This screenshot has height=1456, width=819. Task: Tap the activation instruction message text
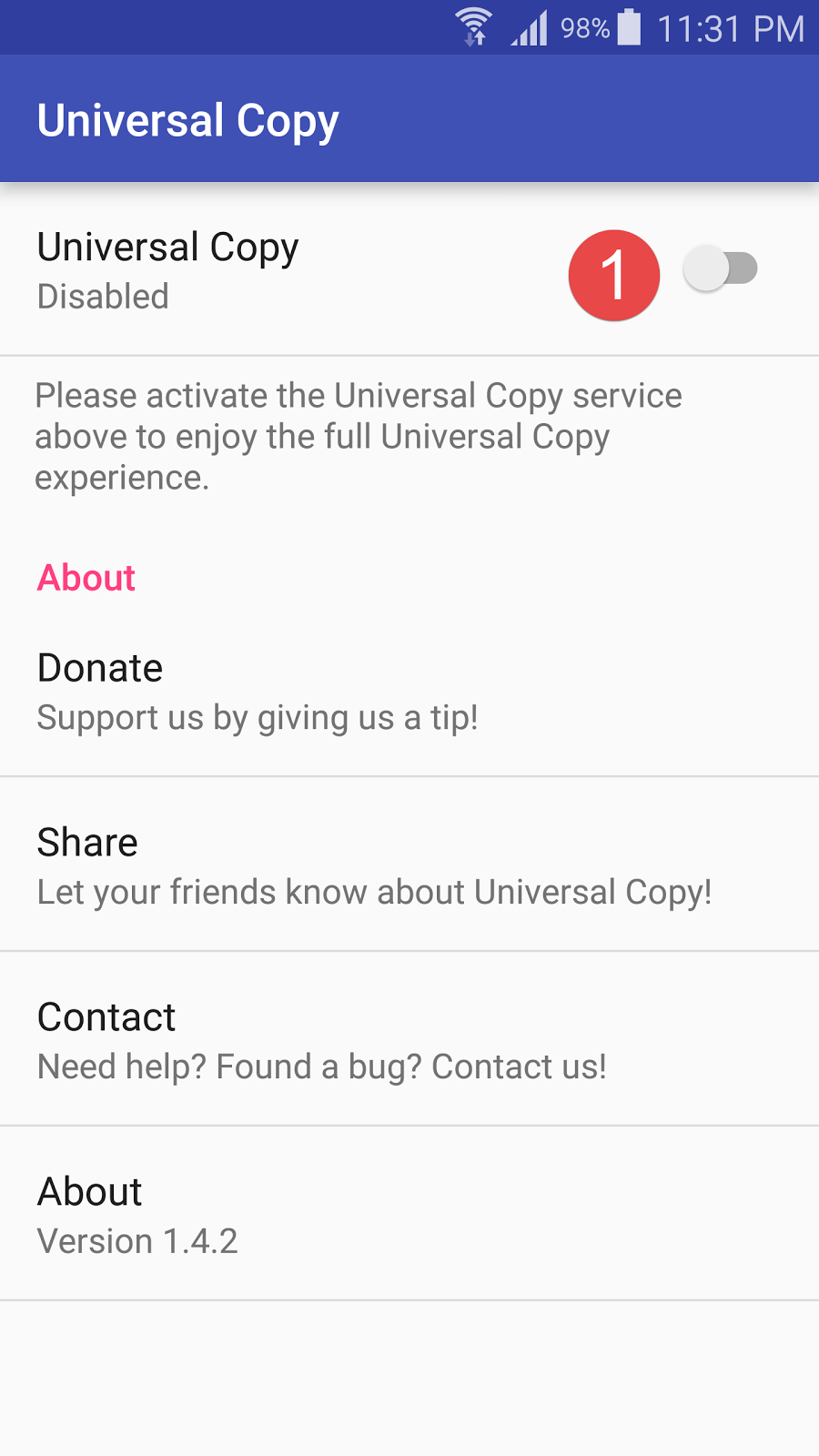[359, 436]
